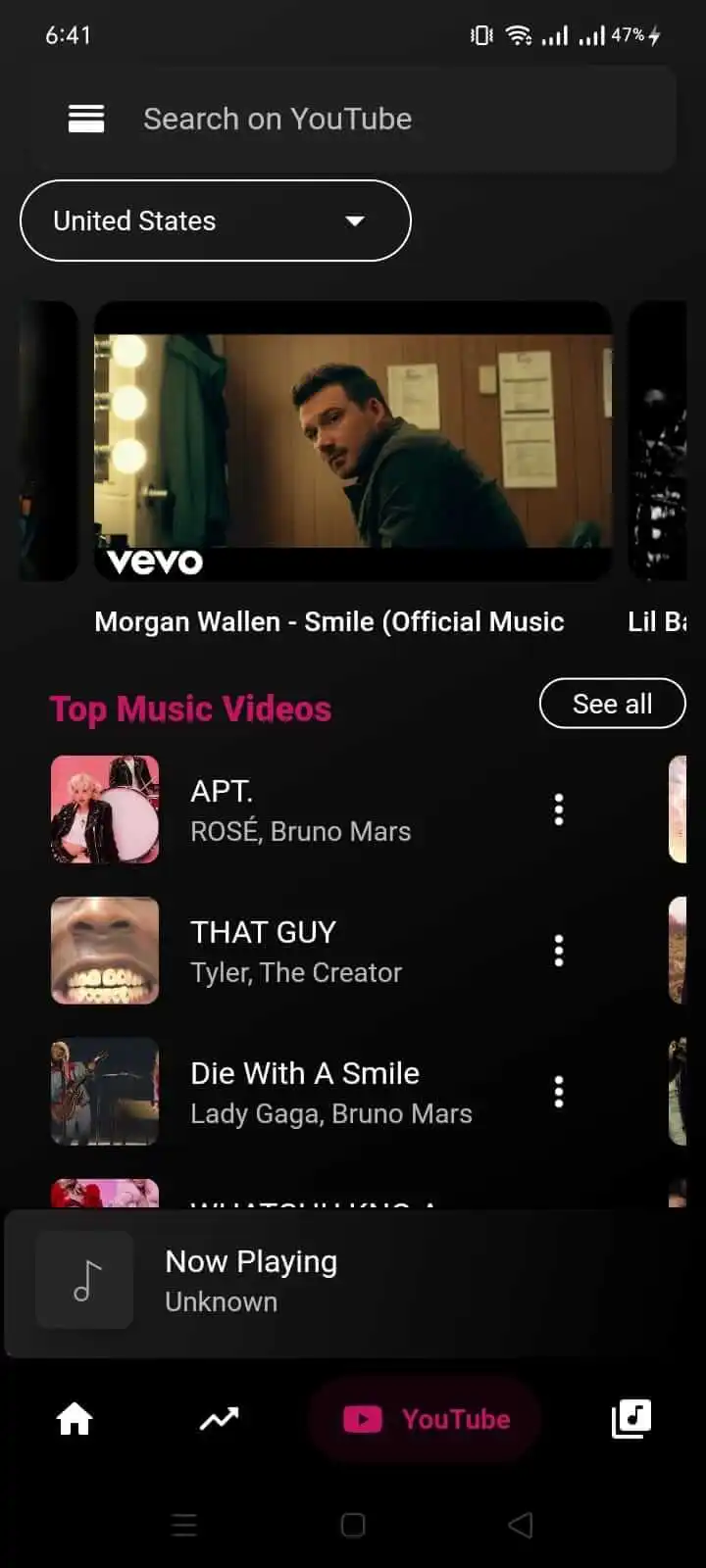Open Morgan Wallen Smile video card
This screenshot has width=706, height=1568.
353,441
